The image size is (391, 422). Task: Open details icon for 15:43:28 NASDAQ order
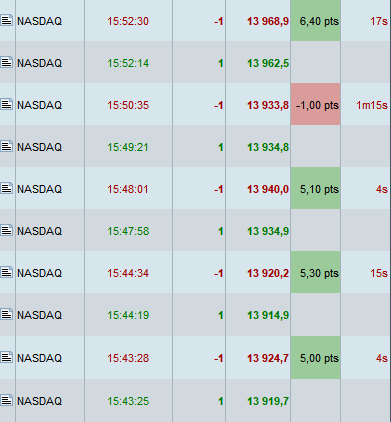coord(7,358)
